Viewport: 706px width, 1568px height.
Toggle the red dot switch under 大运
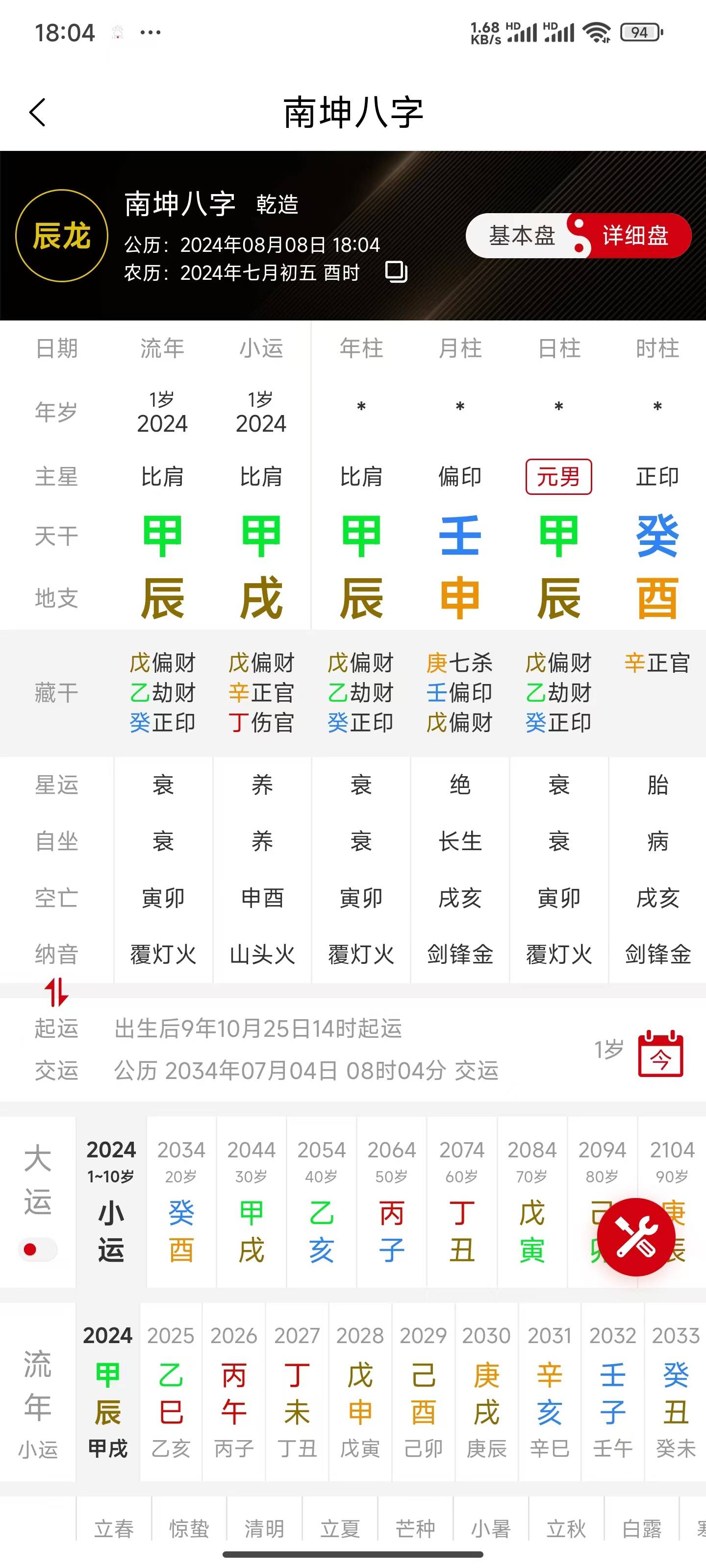38,1249
